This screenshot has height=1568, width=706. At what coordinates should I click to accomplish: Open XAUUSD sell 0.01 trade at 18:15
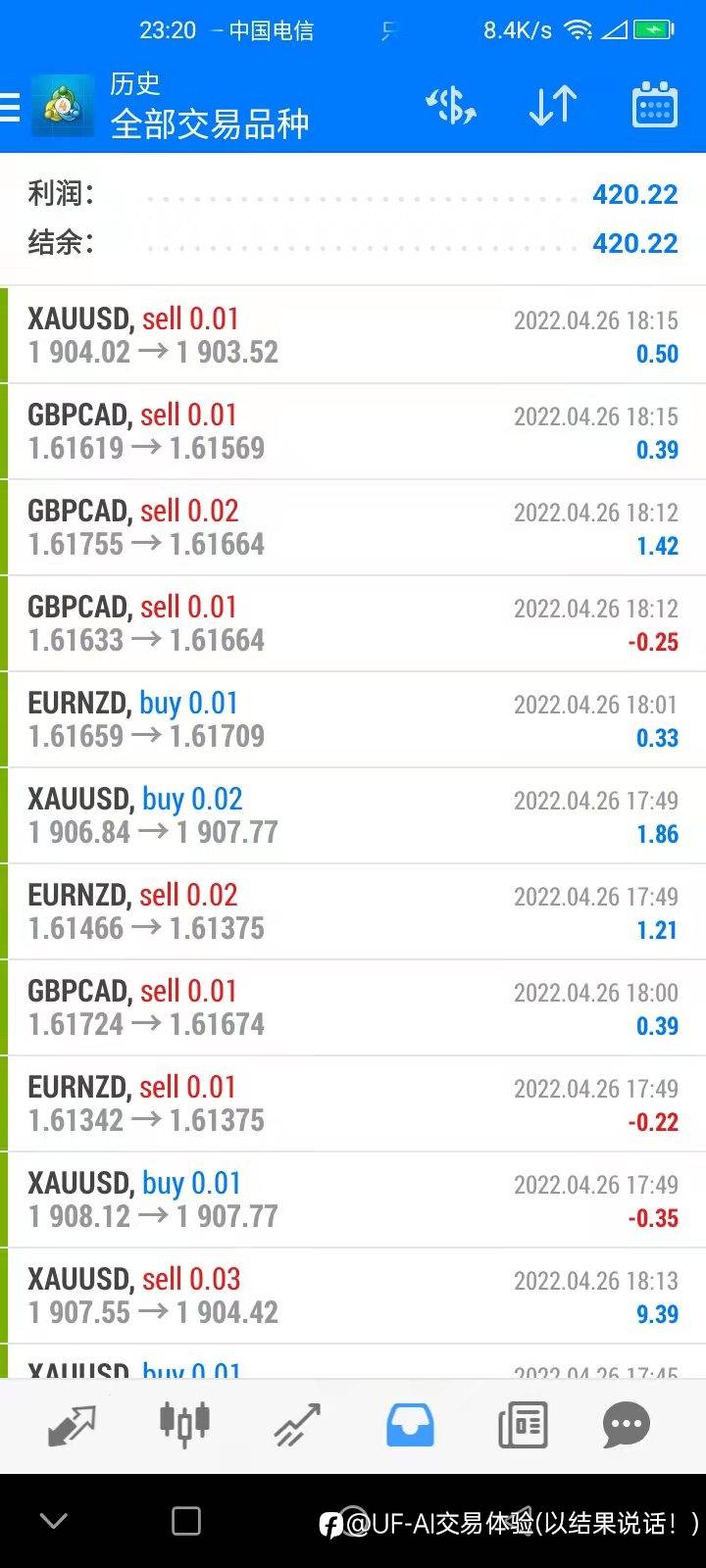[353, 335]
